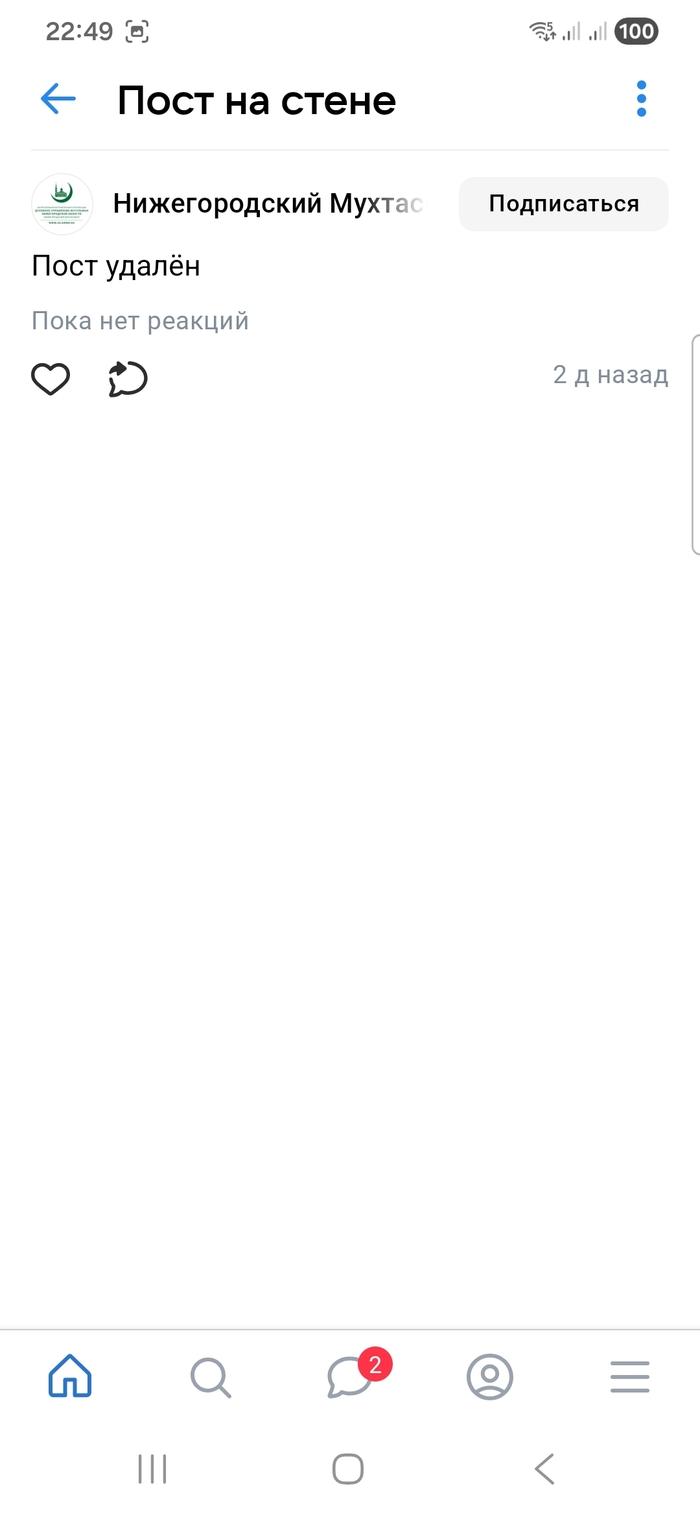Switch to the Home feed tab

pos(70,1377)
